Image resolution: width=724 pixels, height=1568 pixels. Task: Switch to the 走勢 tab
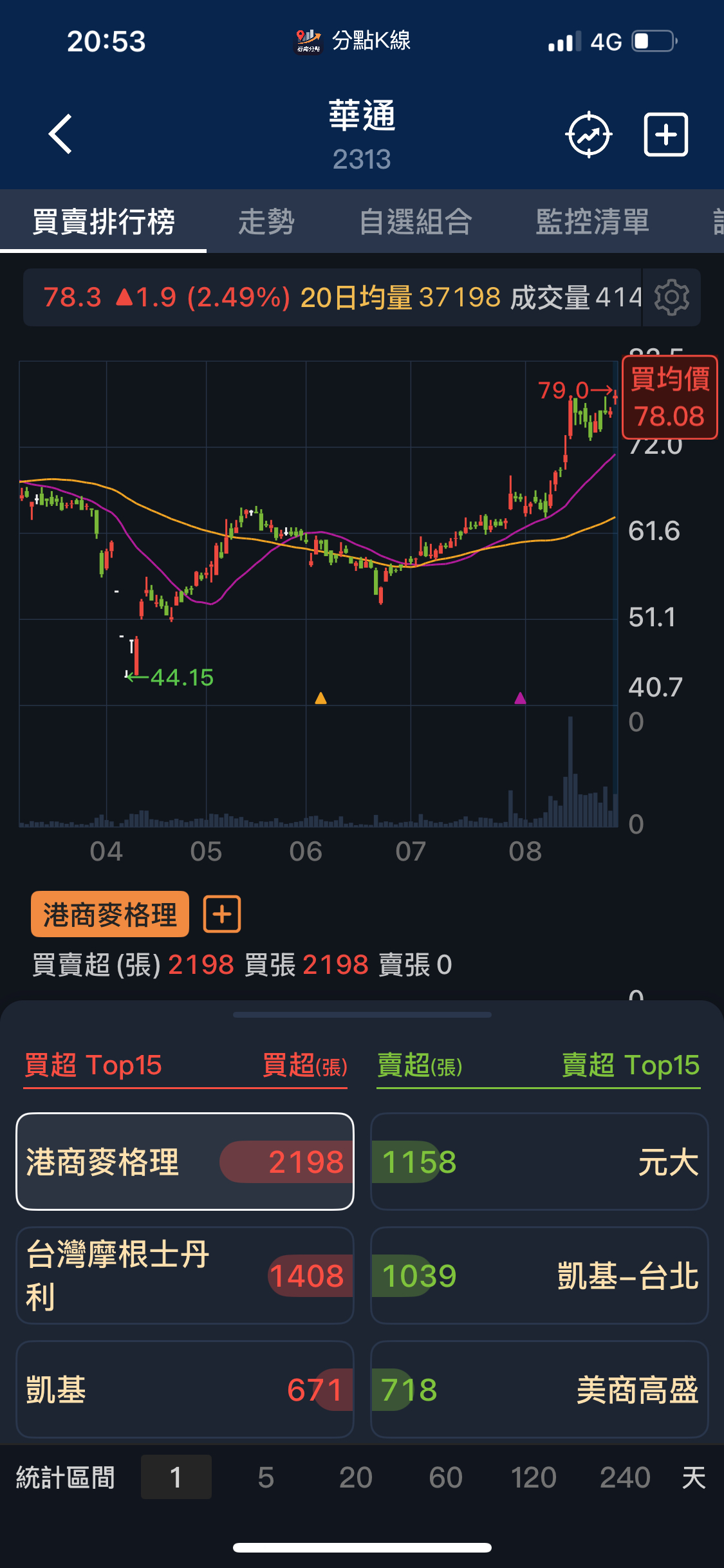pos(266,221)
